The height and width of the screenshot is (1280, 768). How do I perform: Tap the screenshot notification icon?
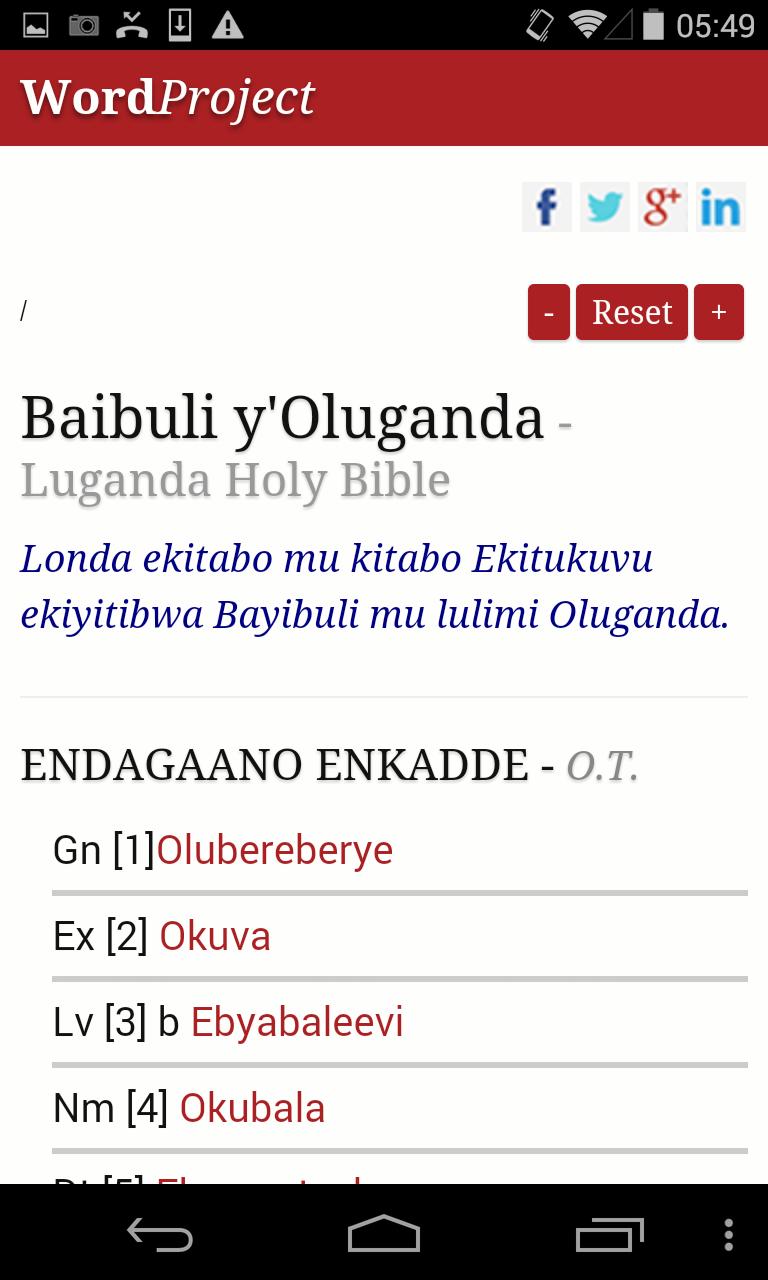point(36,25)
